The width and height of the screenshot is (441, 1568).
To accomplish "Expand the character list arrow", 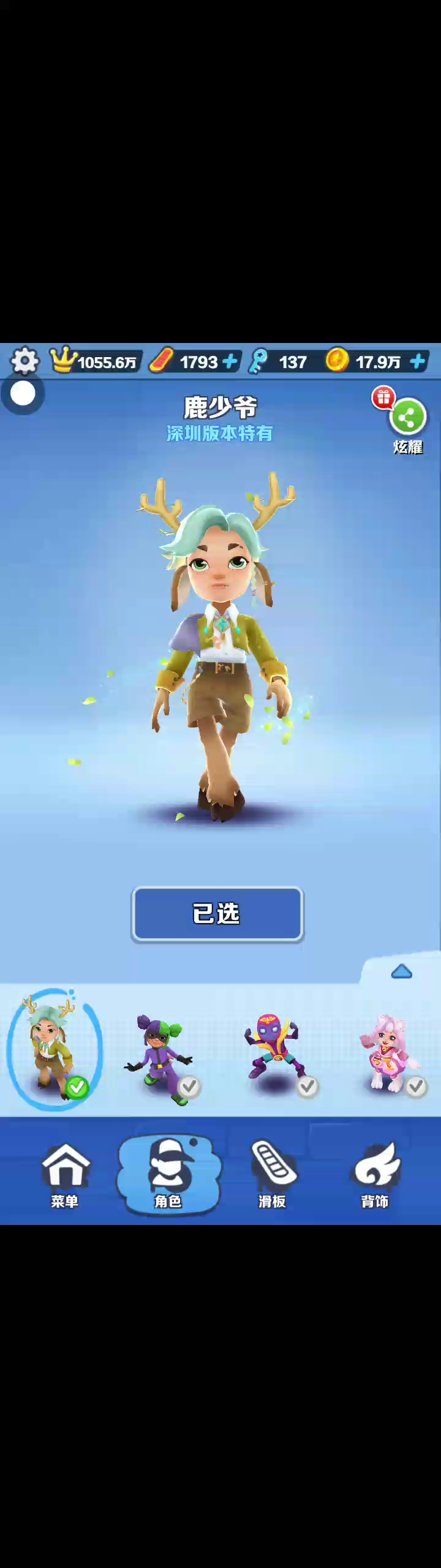I will 401,971.
